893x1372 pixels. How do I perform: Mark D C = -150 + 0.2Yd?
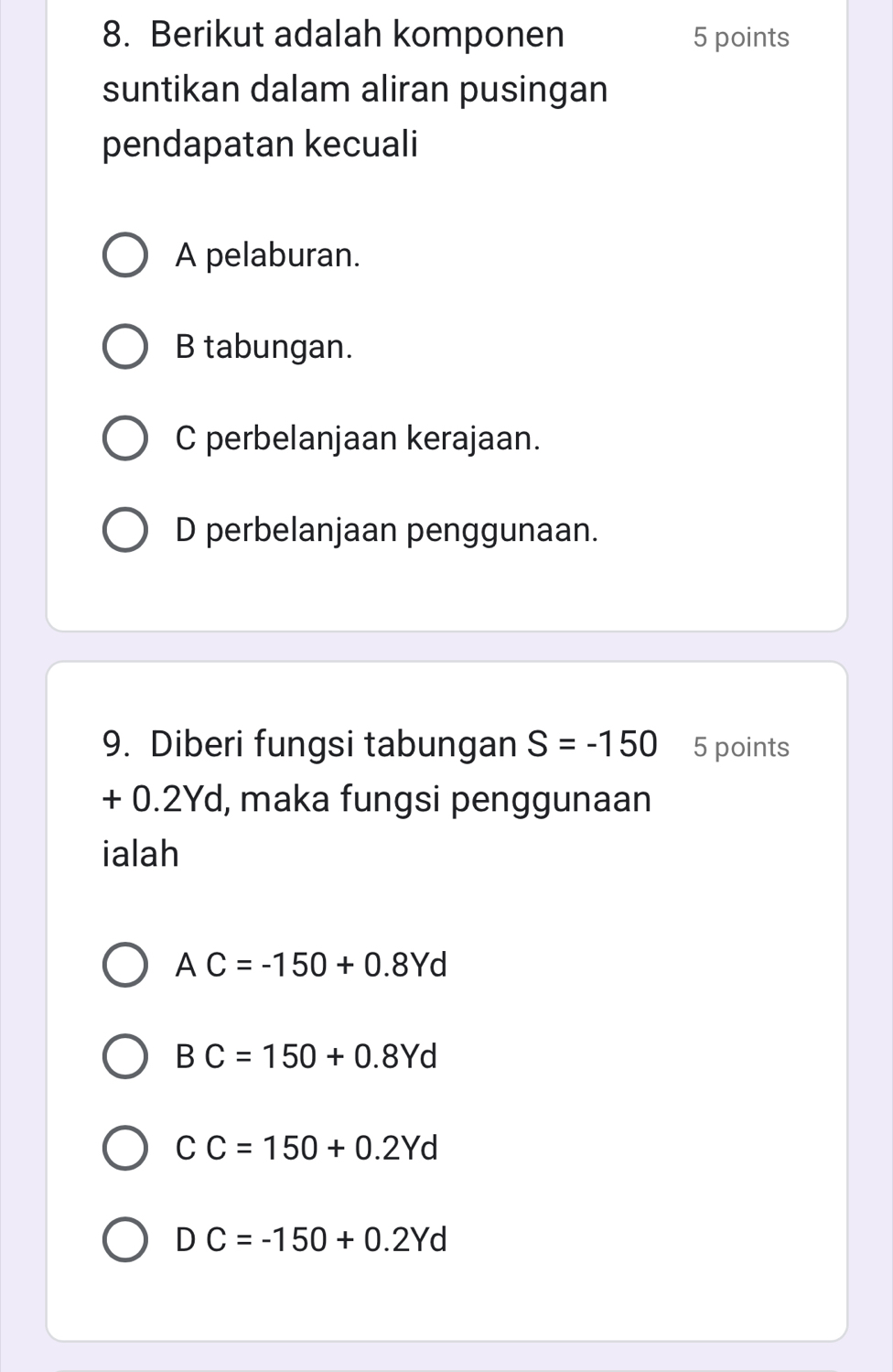point(124,1240)
